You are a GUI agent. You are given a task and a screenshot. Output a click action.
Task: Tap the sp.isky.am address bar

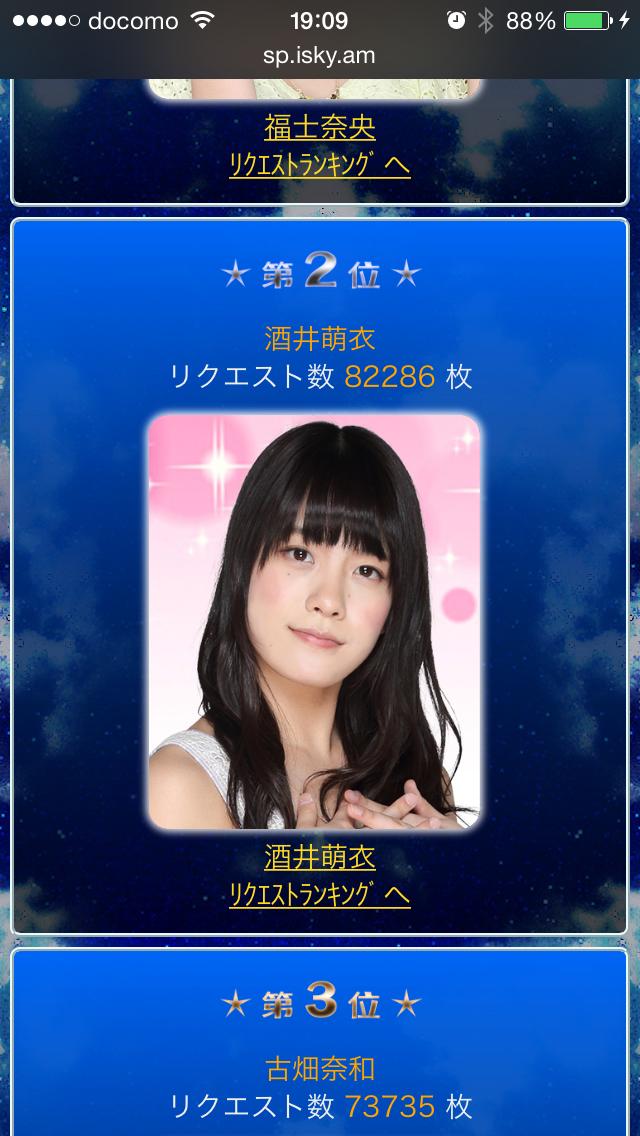click(x=320, y=56)
